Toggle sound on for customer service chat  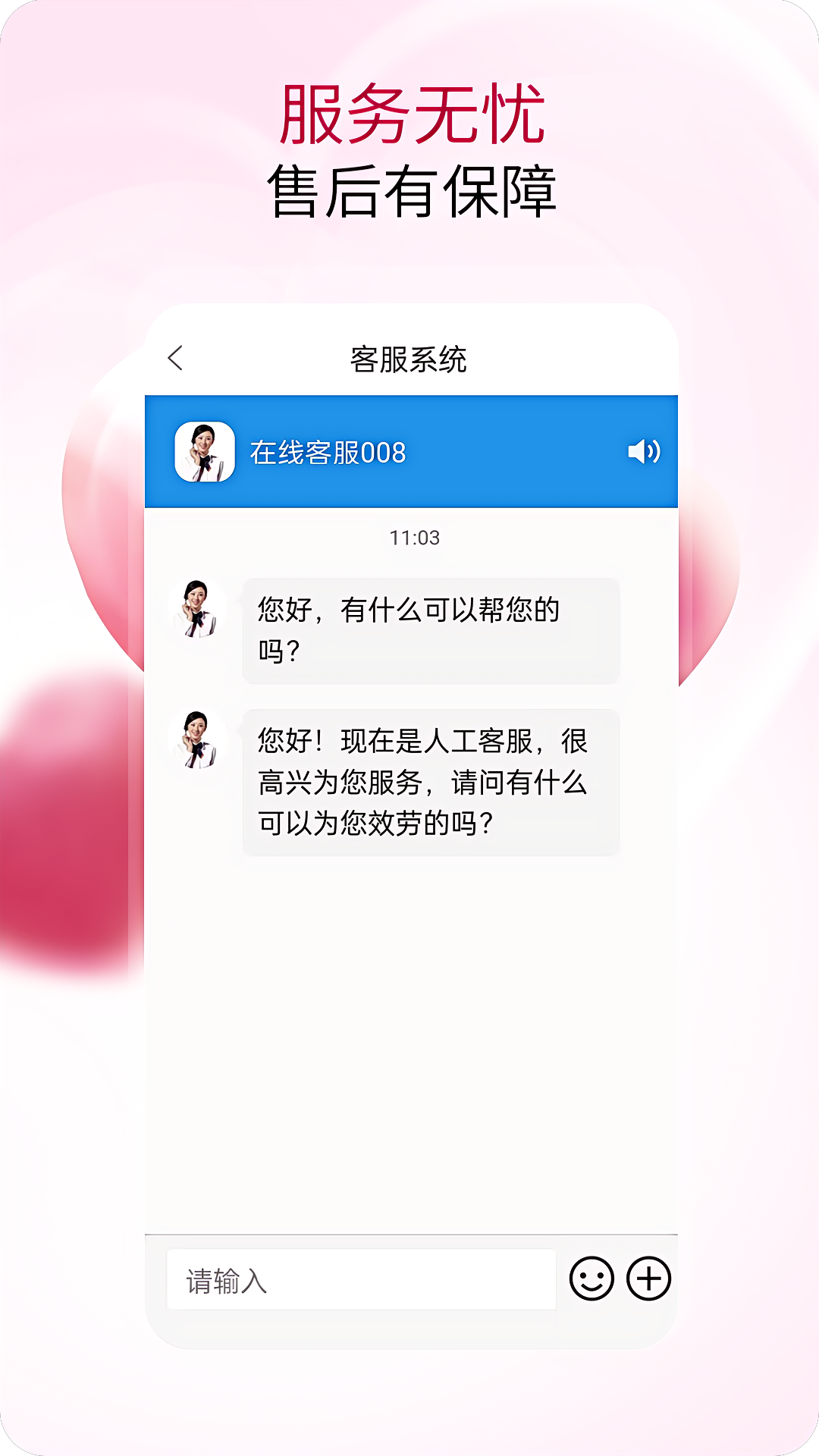click(645, 452)
